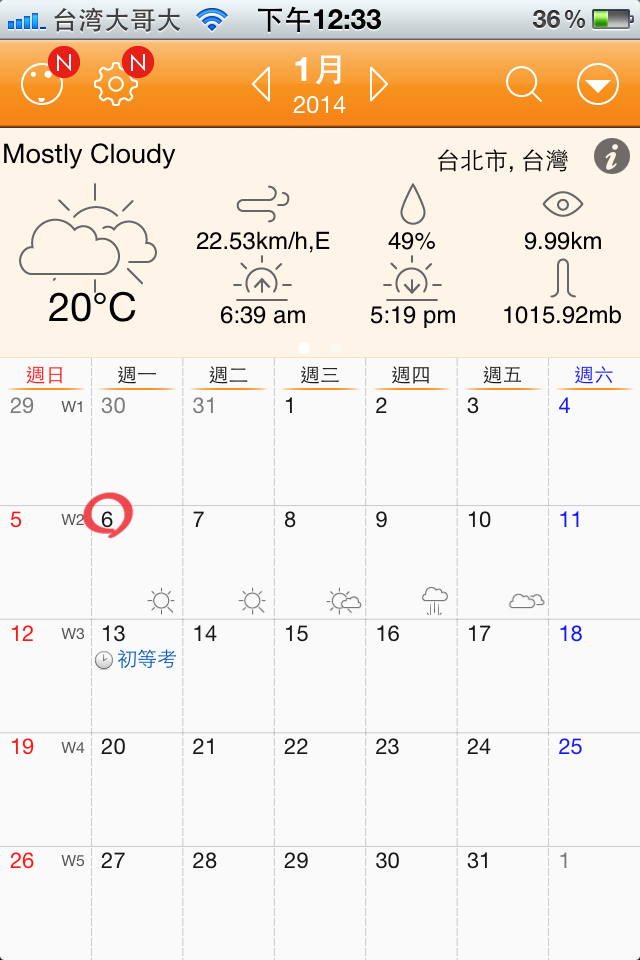Open the settings gear
Viewport: 640px width, 960px height.
pos(116,85)
